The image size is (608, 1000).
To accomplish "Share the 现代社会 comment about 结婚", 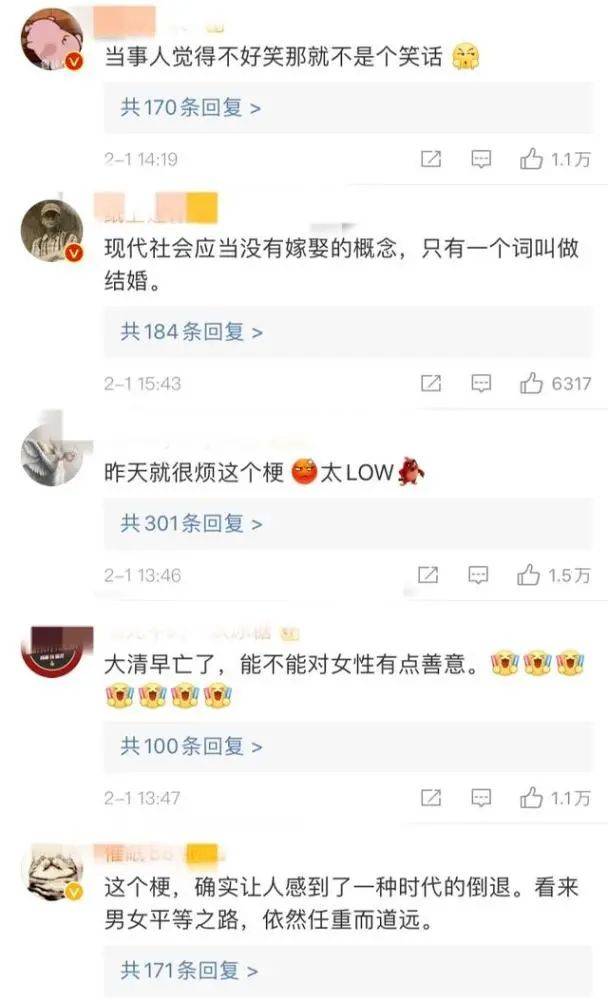I will click(x=431, y=383).
